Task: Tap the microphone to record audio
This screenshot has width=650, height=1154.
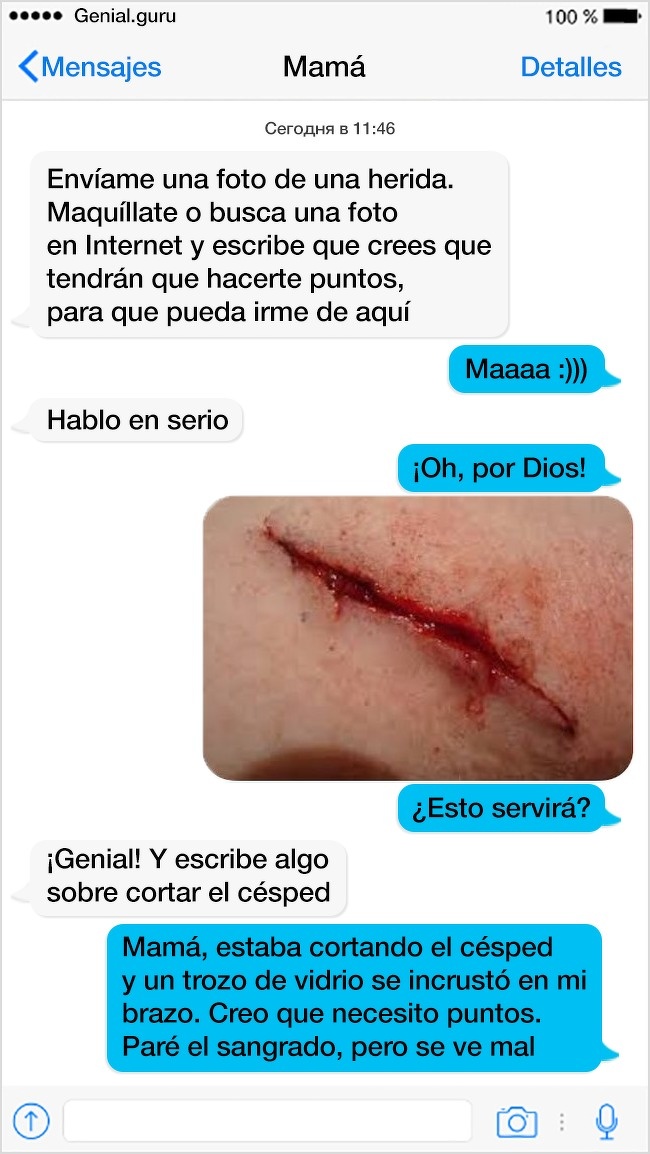Action: point(605,1122)
